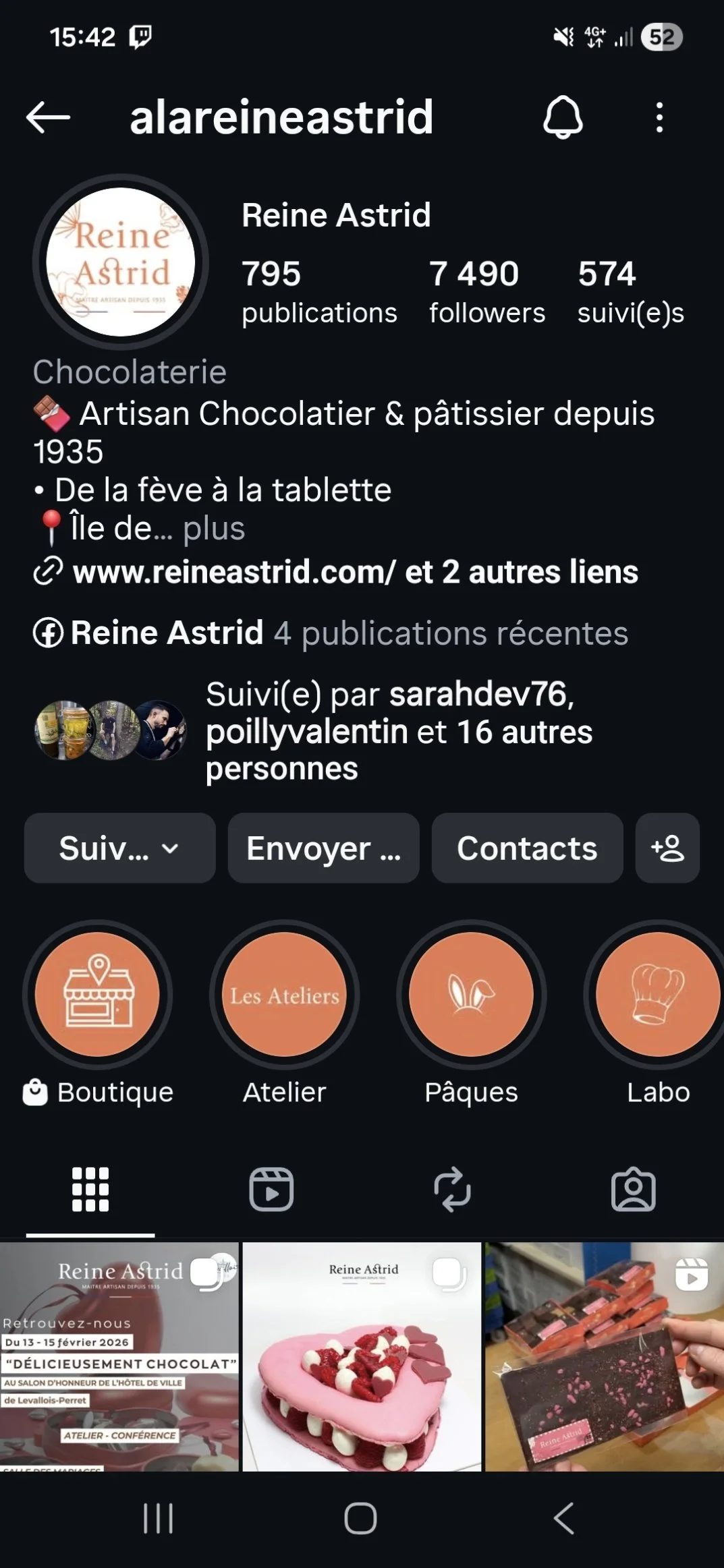Open the Contacts button
Screen dimensions: 724x1568
click(x=527, y=848)
